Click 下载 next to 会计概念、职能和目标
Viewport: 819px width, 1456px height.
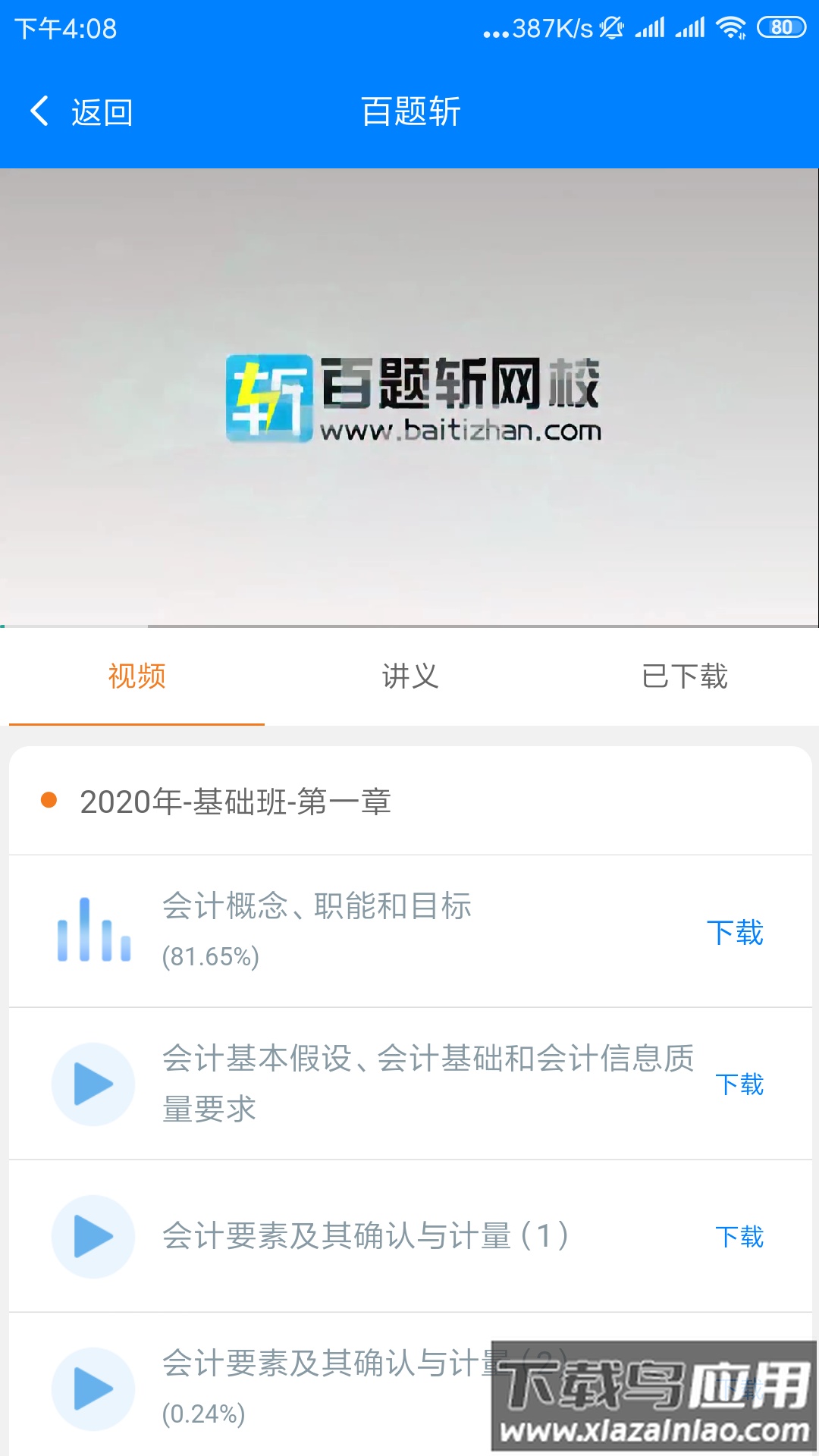pos(736,934)
